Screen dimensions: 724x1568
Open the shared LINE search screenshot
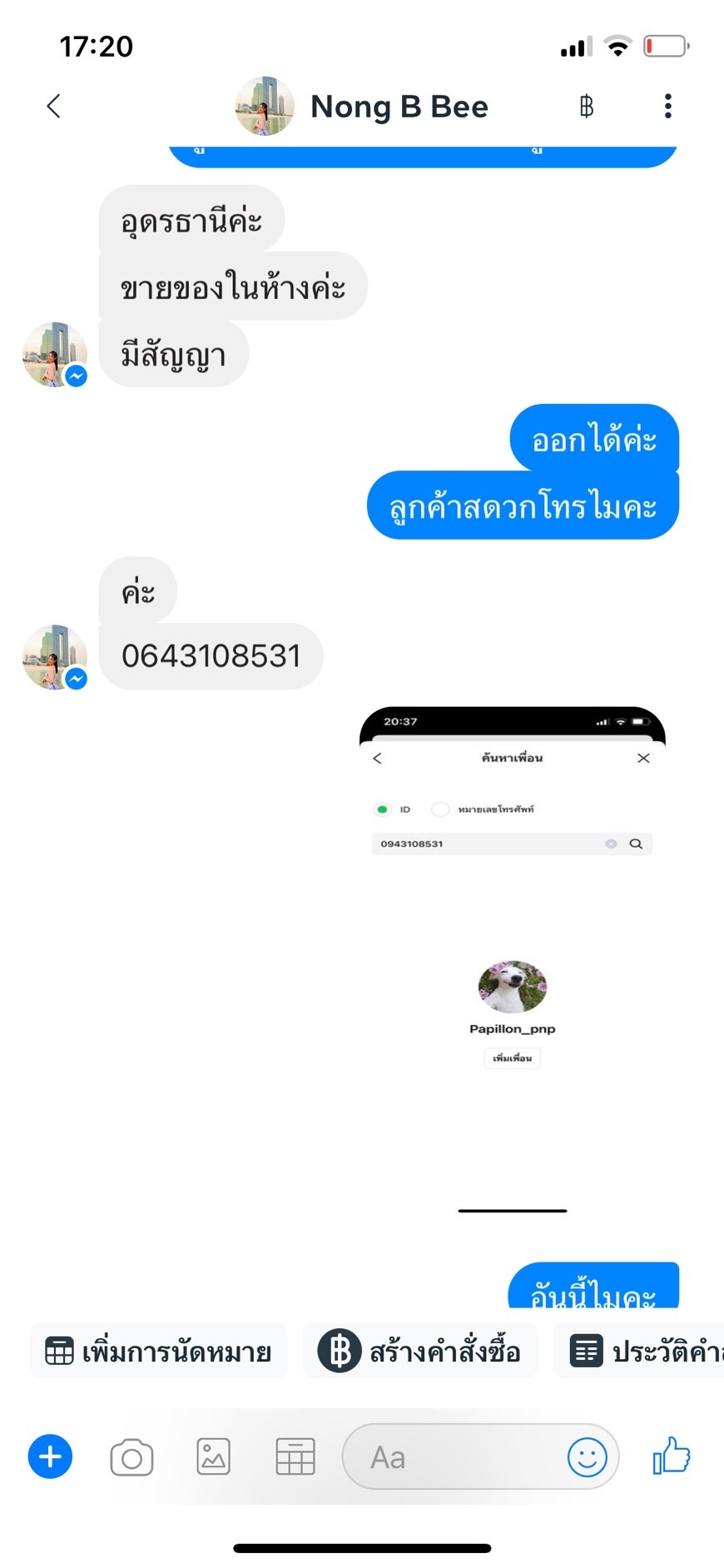(512, 958)
